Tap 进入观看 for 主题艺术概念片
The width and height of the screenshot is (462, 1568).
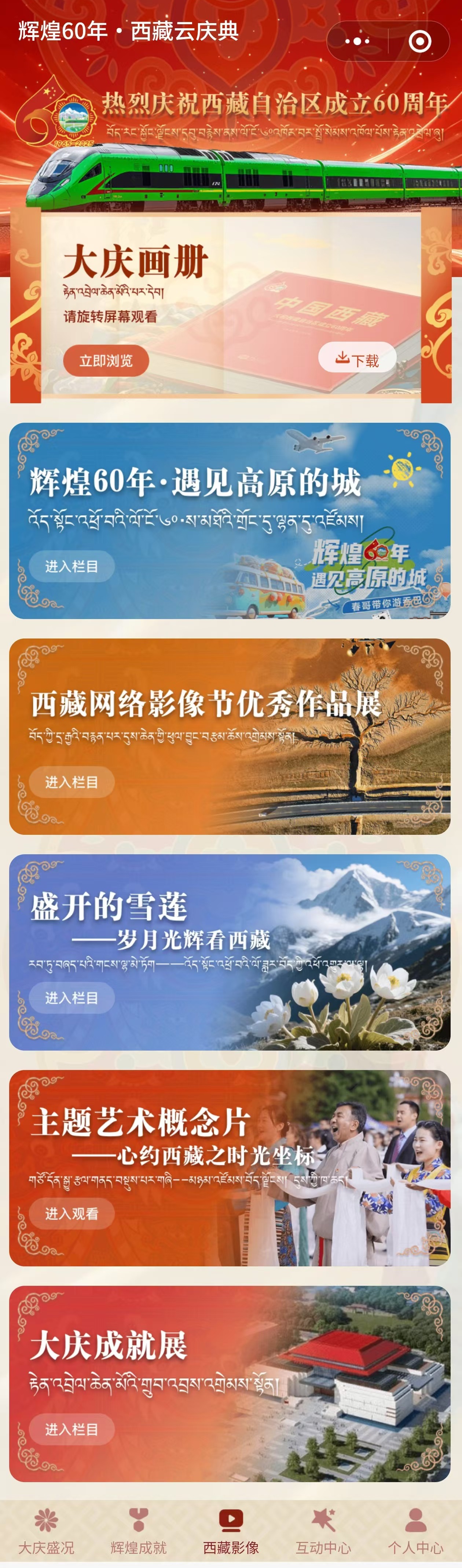pos(71,1214)
